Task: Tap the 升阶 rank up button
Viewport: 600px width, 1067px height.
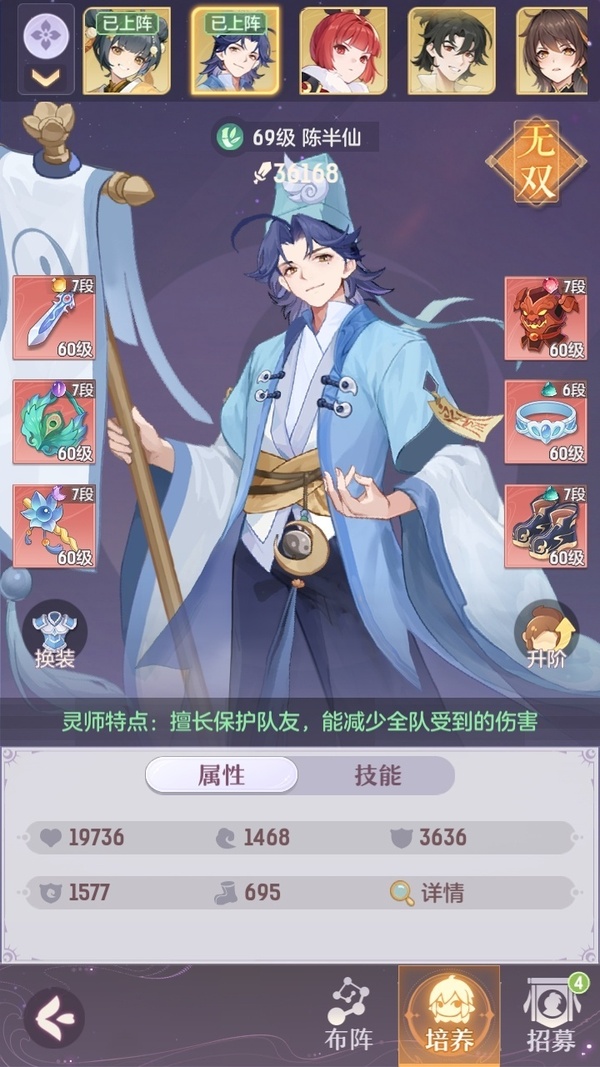Action: click(x=546, y=636)
